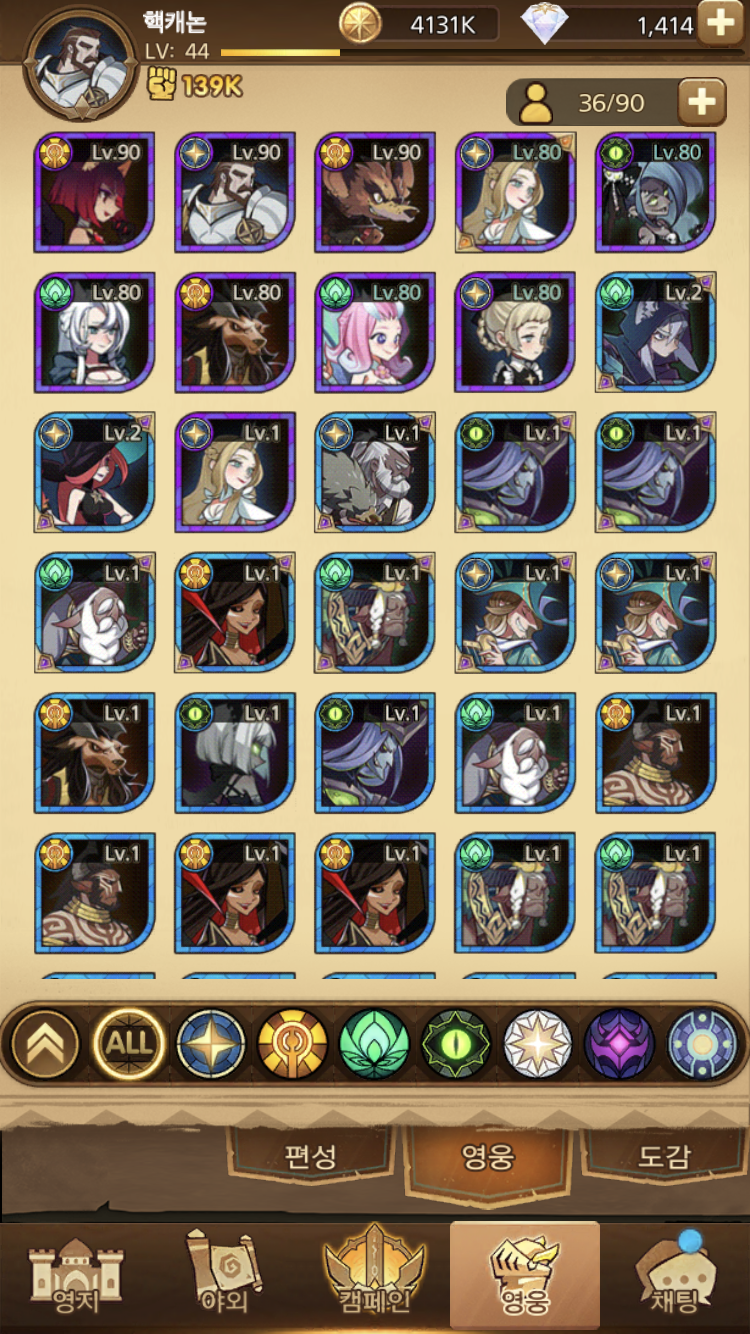Tap plus to buy more diamonds
The image size is (750, 1334).
(720, 22)
